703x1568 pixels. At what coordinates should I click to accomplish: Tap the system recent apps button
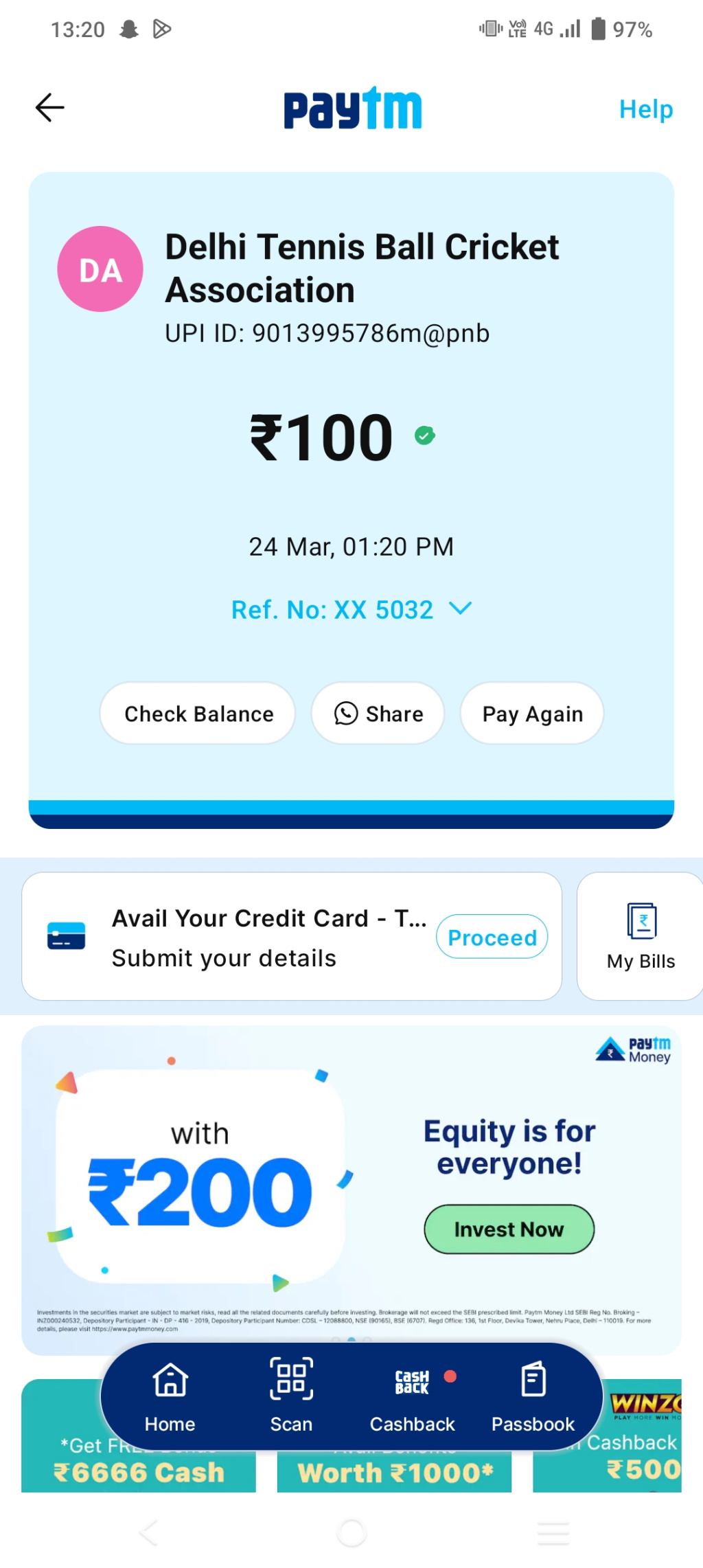pyautogui.click(x=553, y=1532)
